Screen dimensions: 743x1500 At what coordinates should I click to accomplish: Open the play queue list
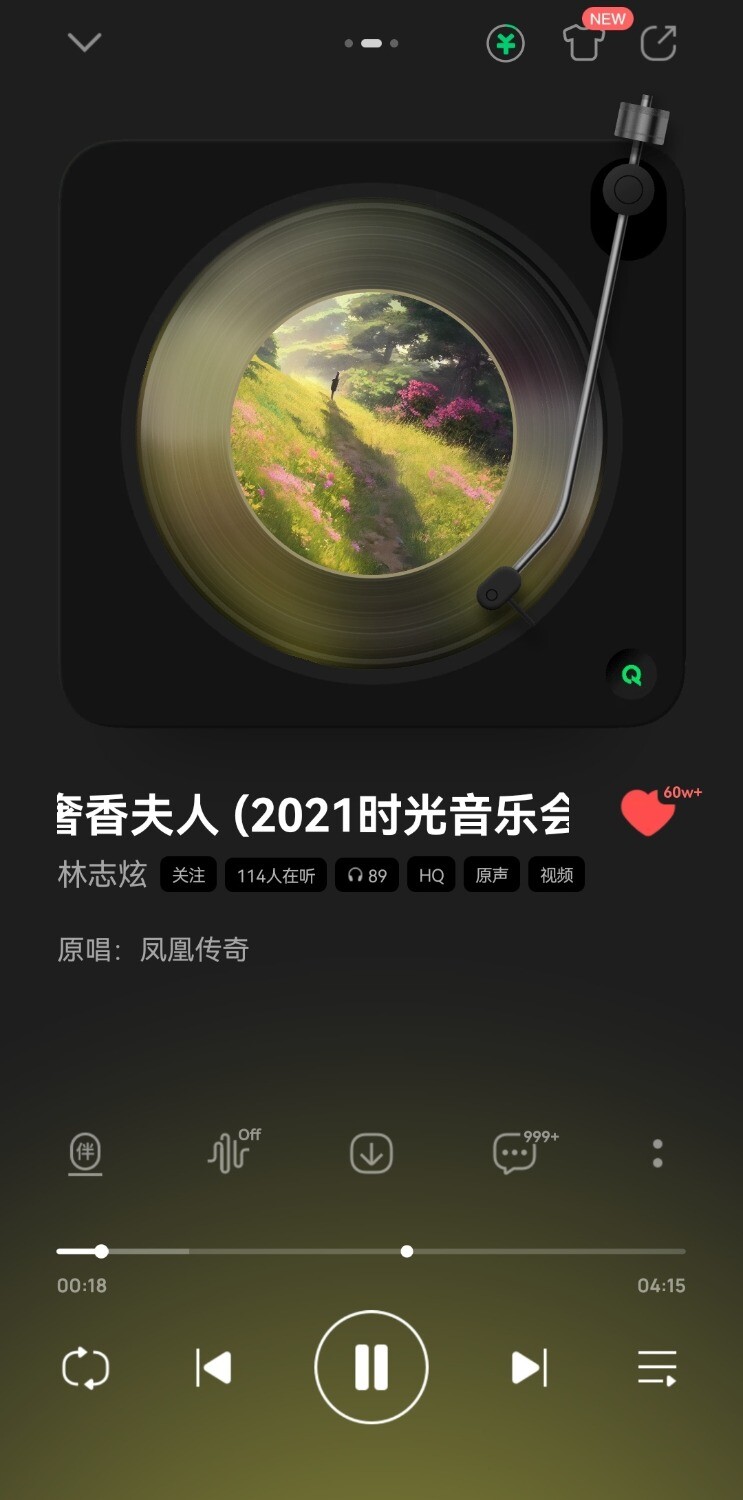pos(657,1367)
